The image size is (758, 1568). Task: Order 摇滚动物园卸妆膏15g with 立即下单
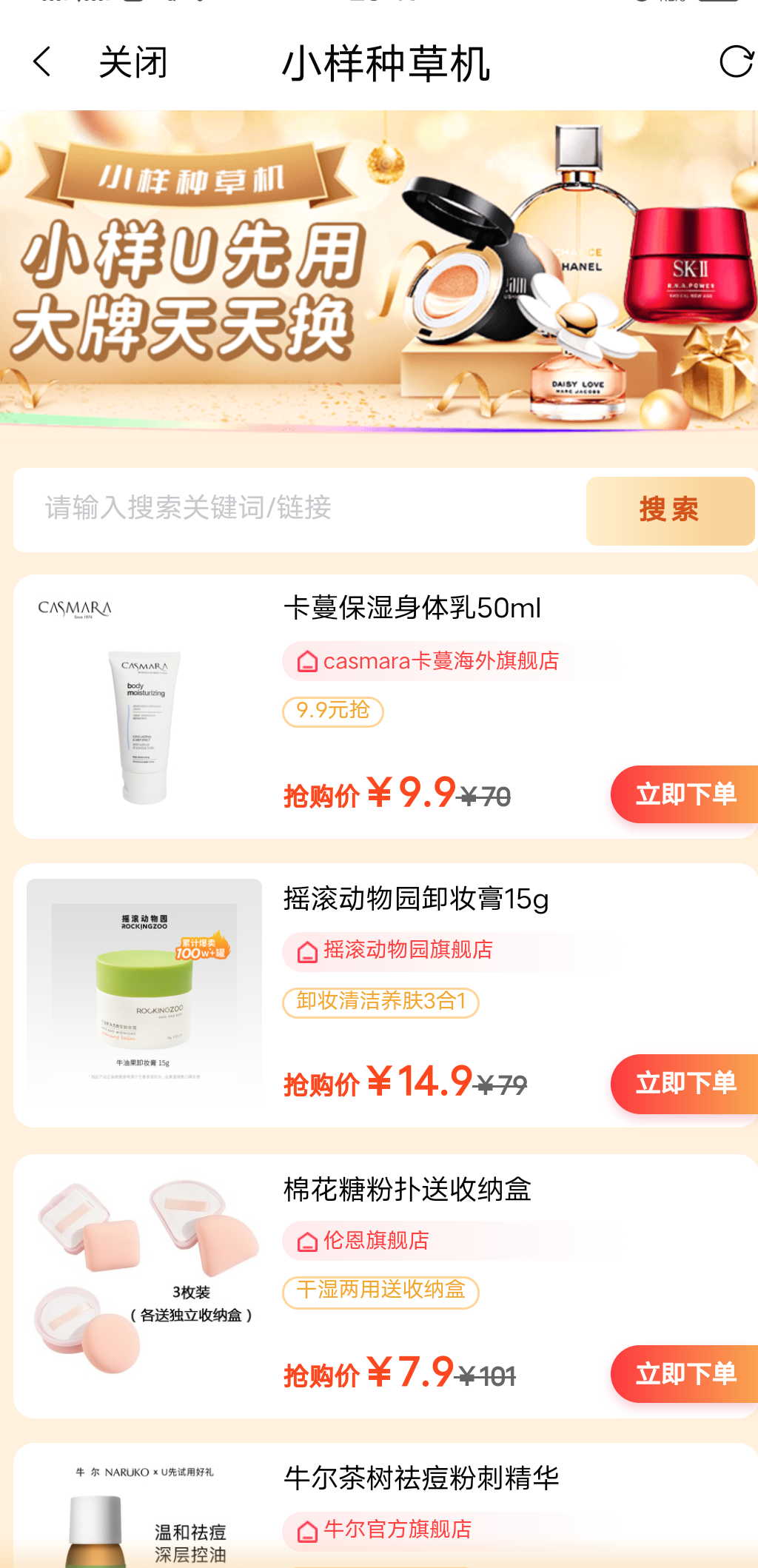[685, 1083]
